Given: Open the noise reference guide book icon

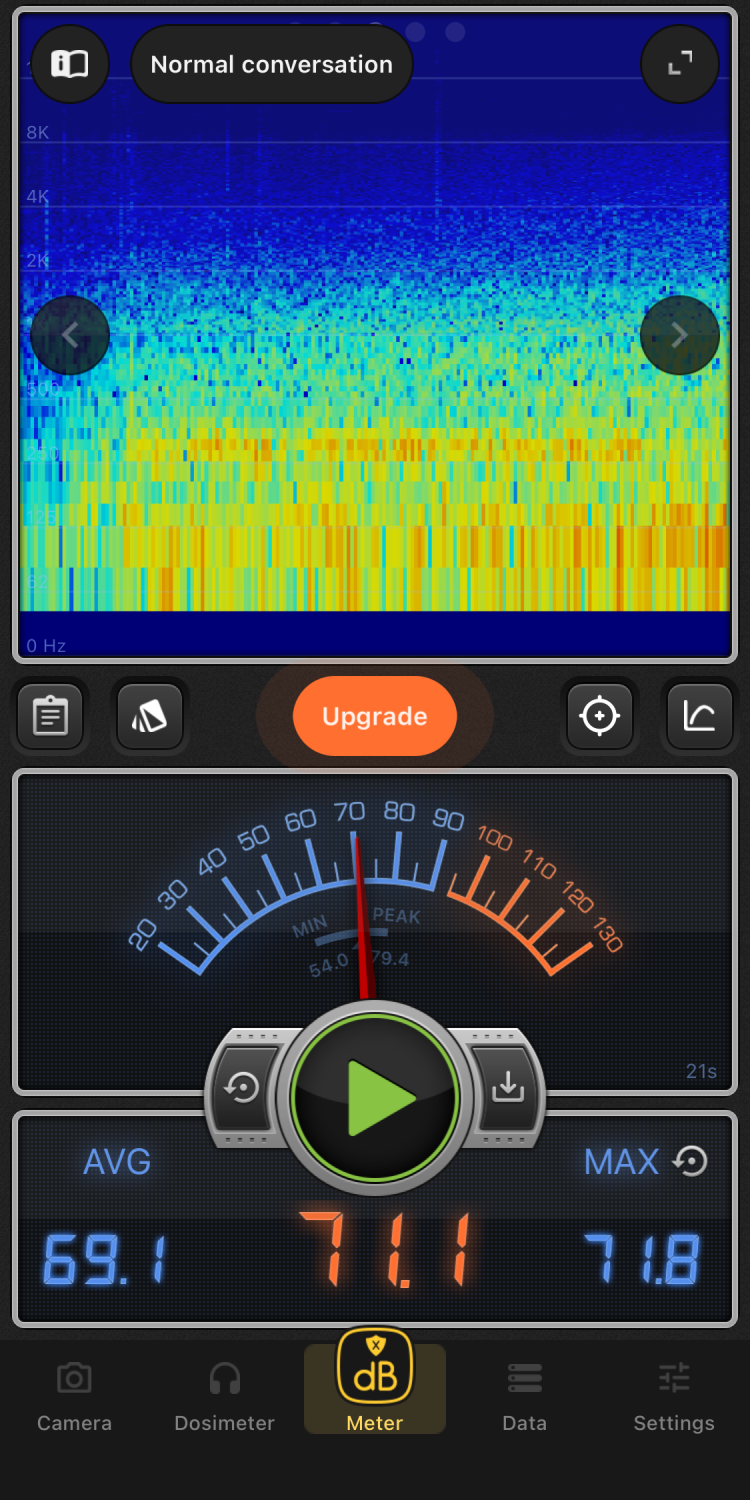Looking at the screenshot, I should point(70,65).
